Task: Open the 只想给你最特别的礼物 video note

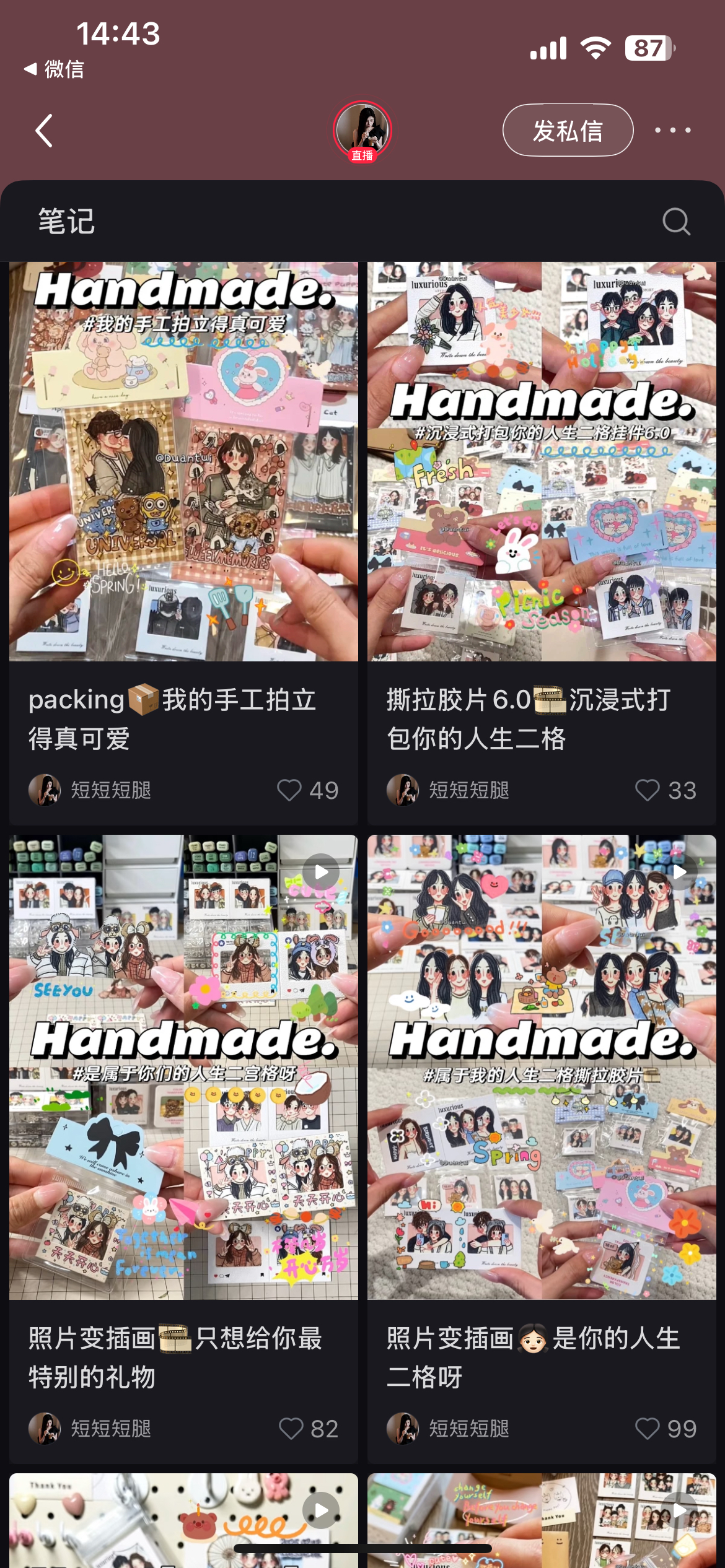Action: pos(183,1066)
